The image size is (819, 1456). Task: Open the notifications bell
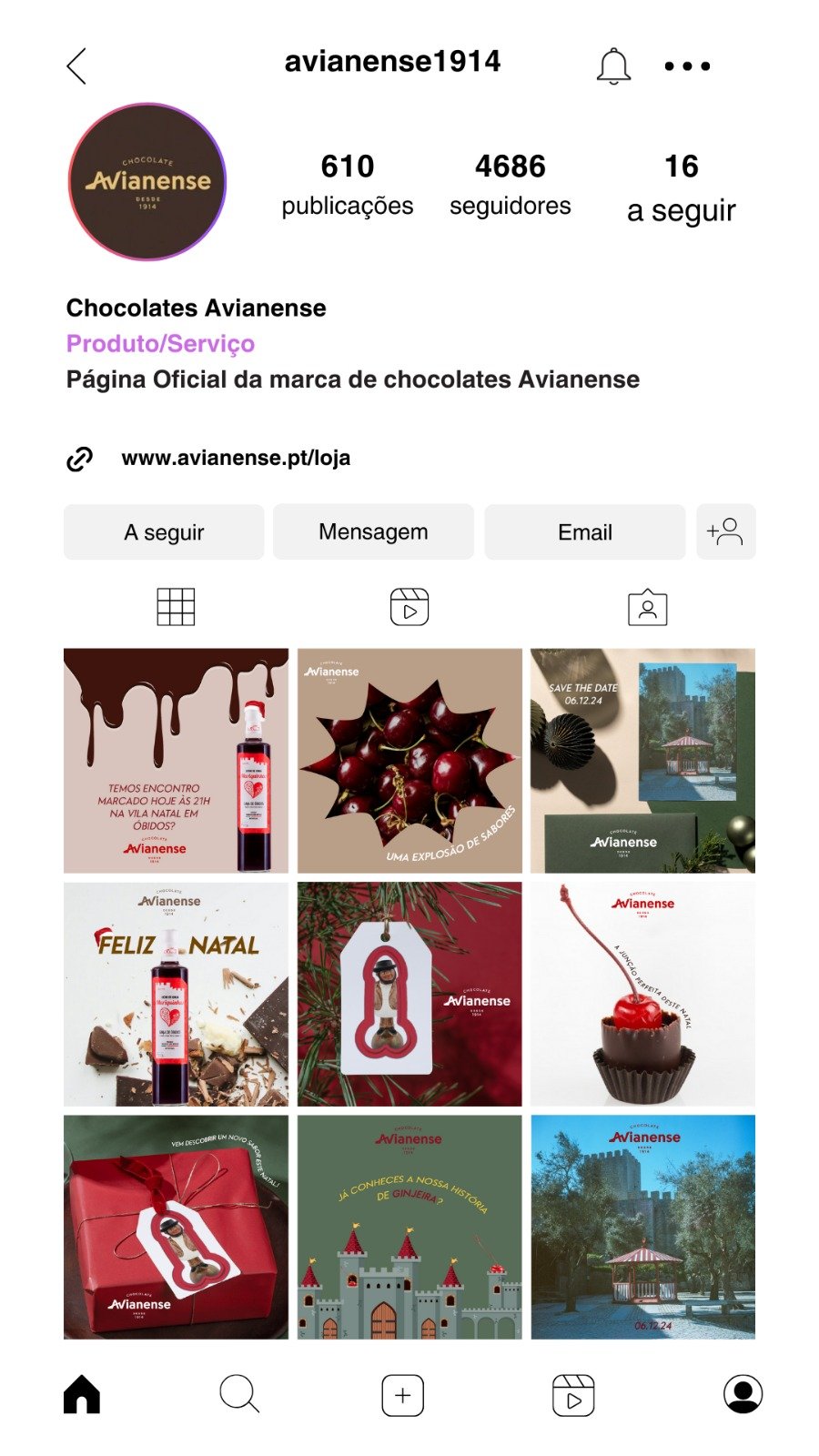coord(613,66)
